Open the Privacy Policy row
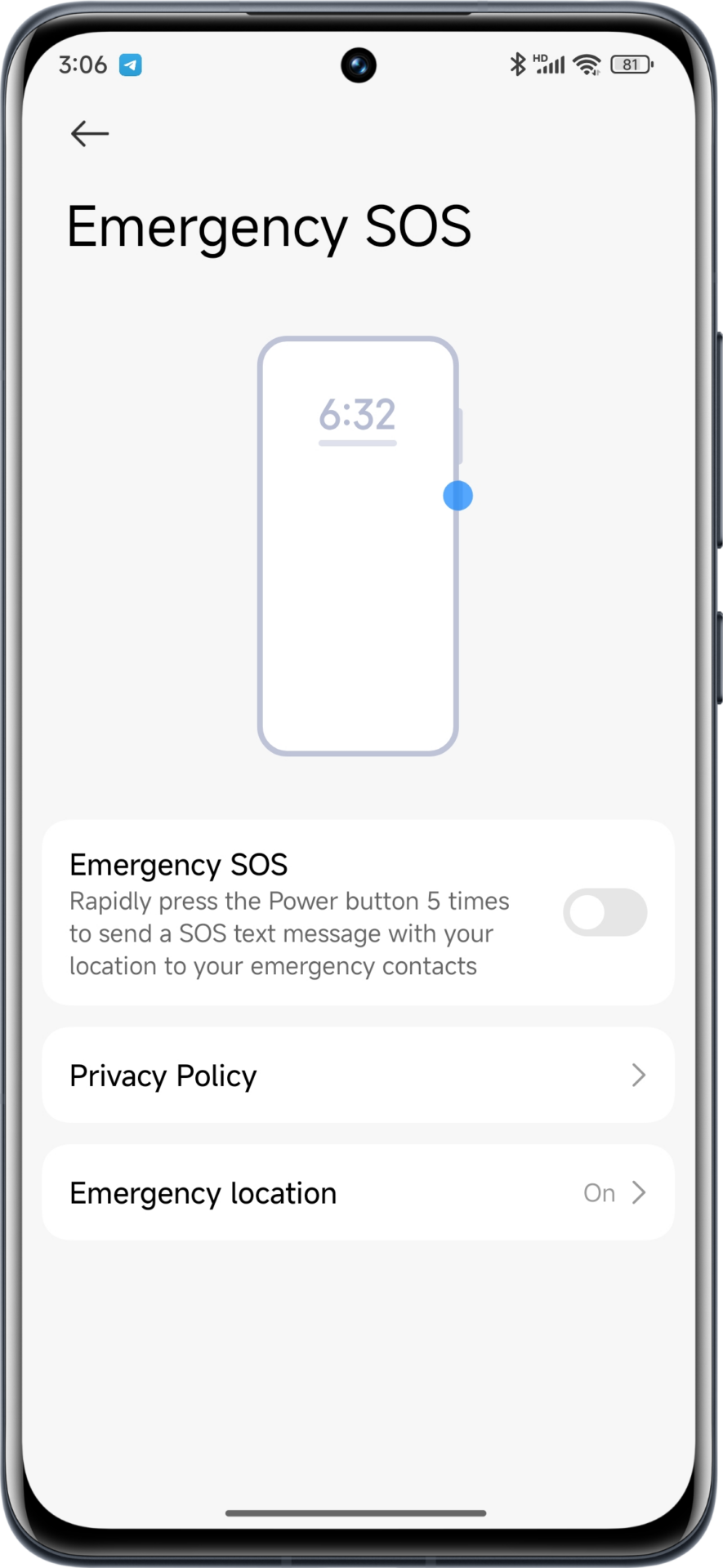 [x=358, y=1076]
